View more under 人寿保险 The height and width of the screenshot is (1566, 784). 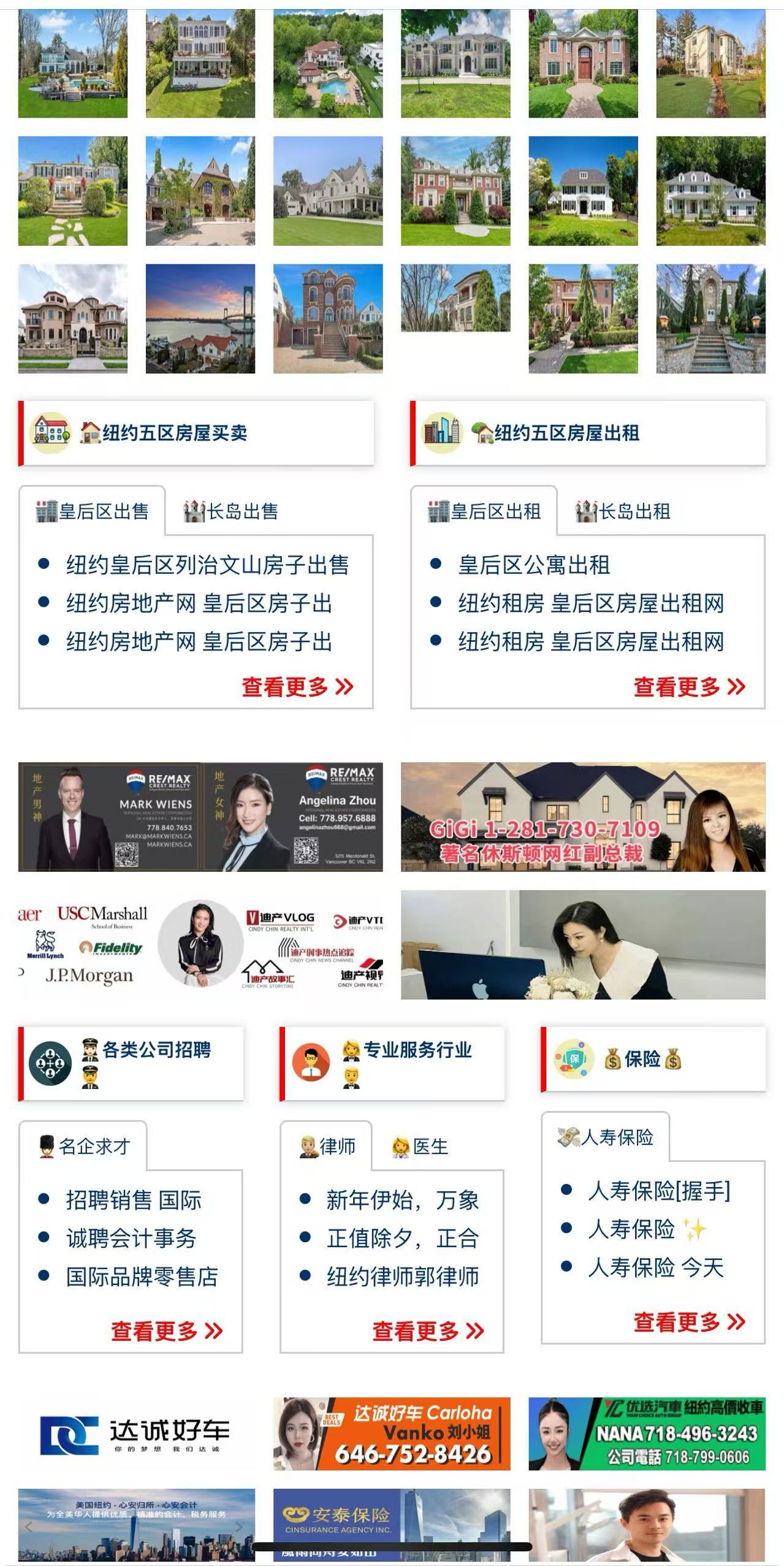tap(689, 1323)
